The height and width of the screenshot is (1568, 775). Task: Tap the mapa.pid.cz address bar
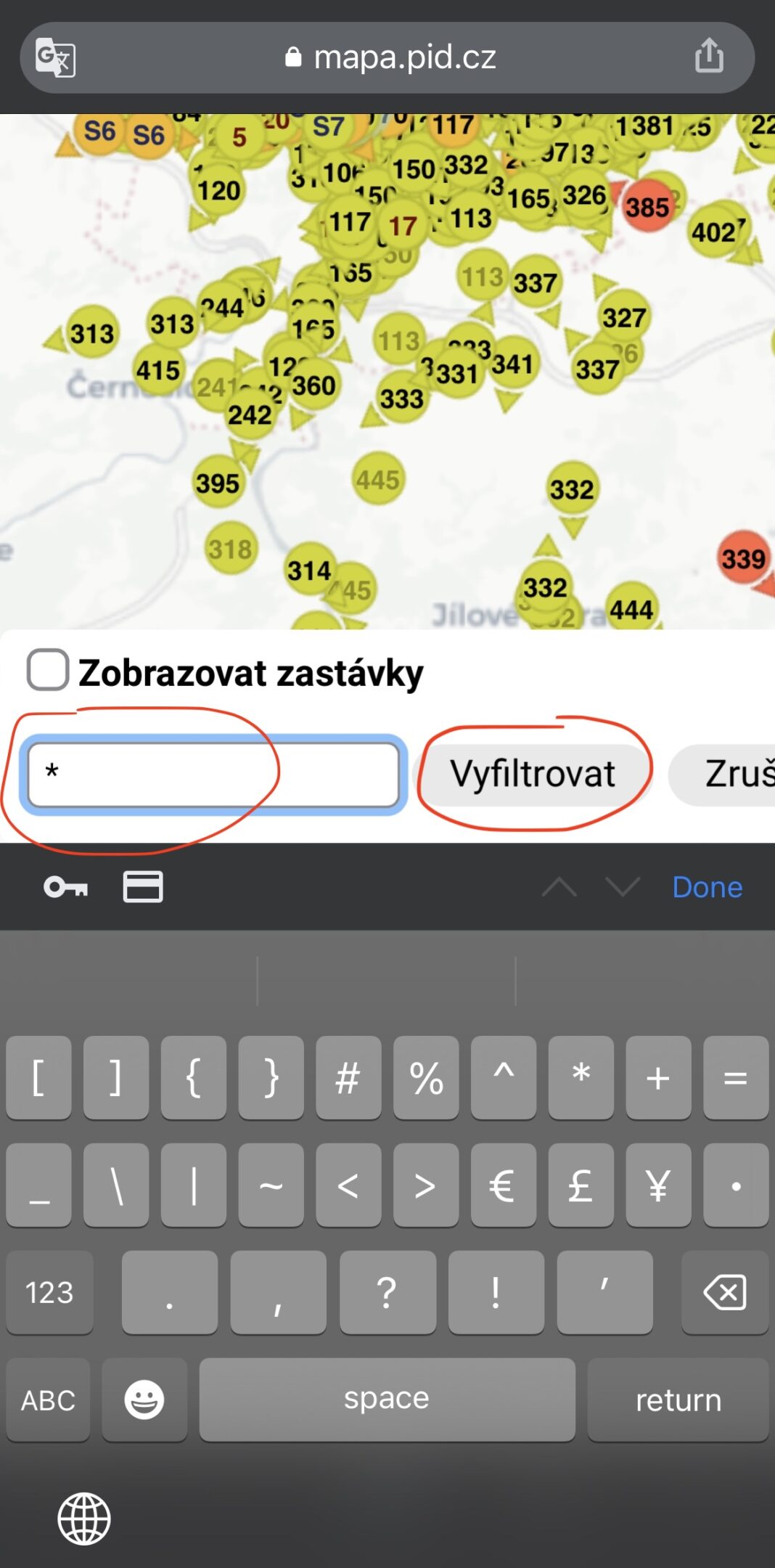click(x=390, y=57)
